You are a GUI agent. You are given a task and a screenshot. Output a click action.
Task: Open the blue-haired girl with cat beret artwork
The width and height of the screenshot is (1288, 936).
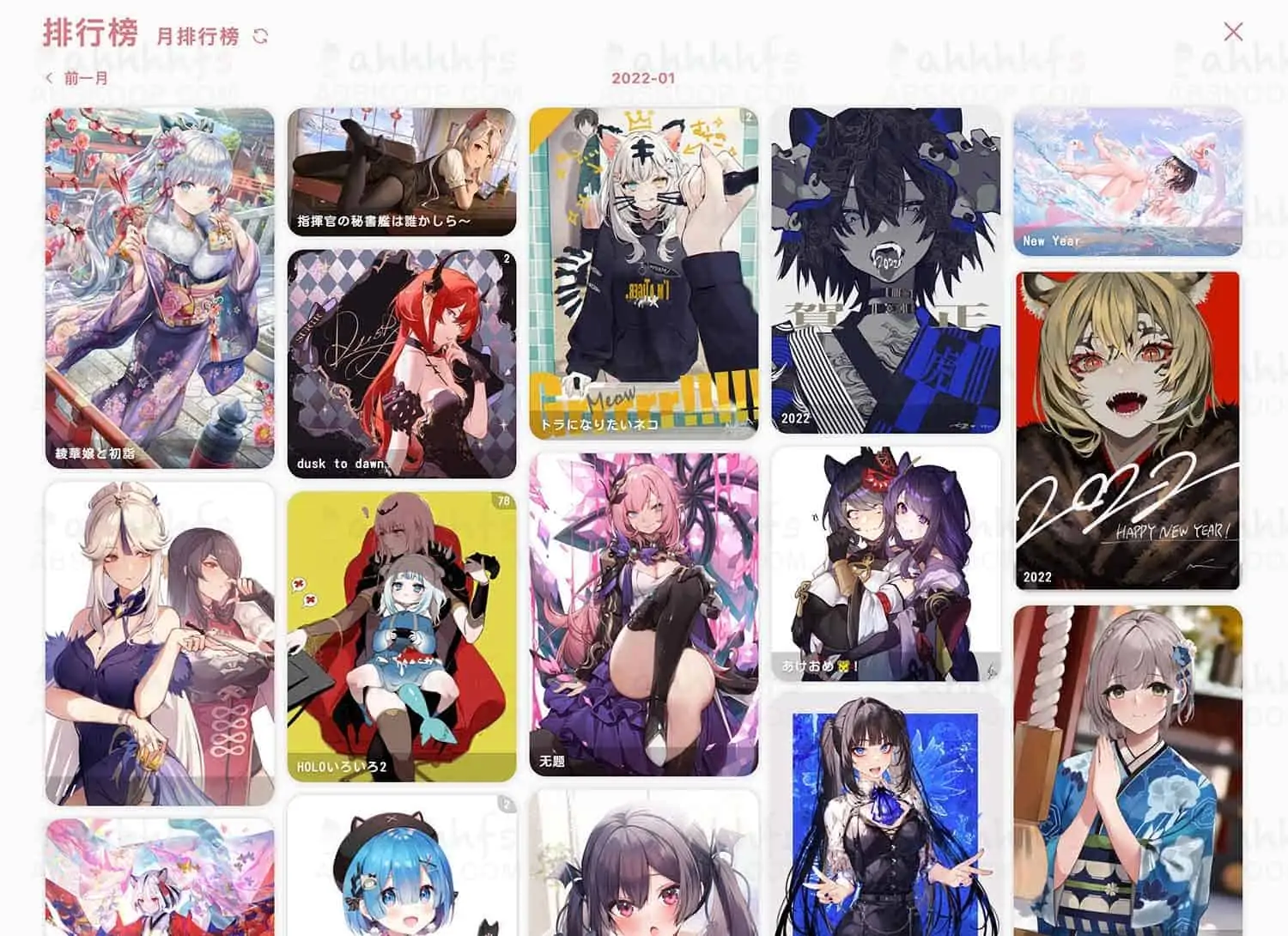[x=402, y=866]
